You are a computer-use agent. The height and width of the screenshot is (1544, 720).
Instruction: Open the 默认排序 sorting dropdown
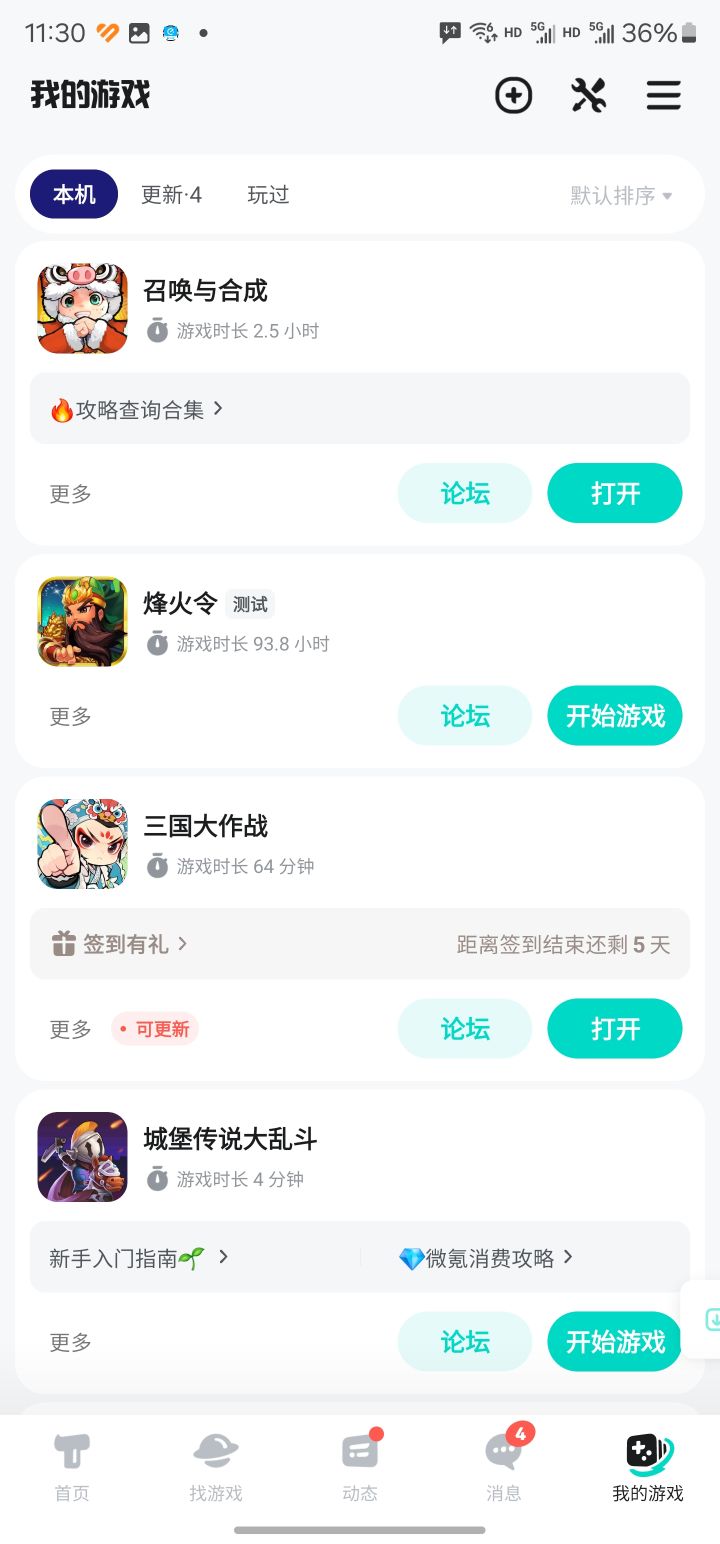(x=620, y=195)
